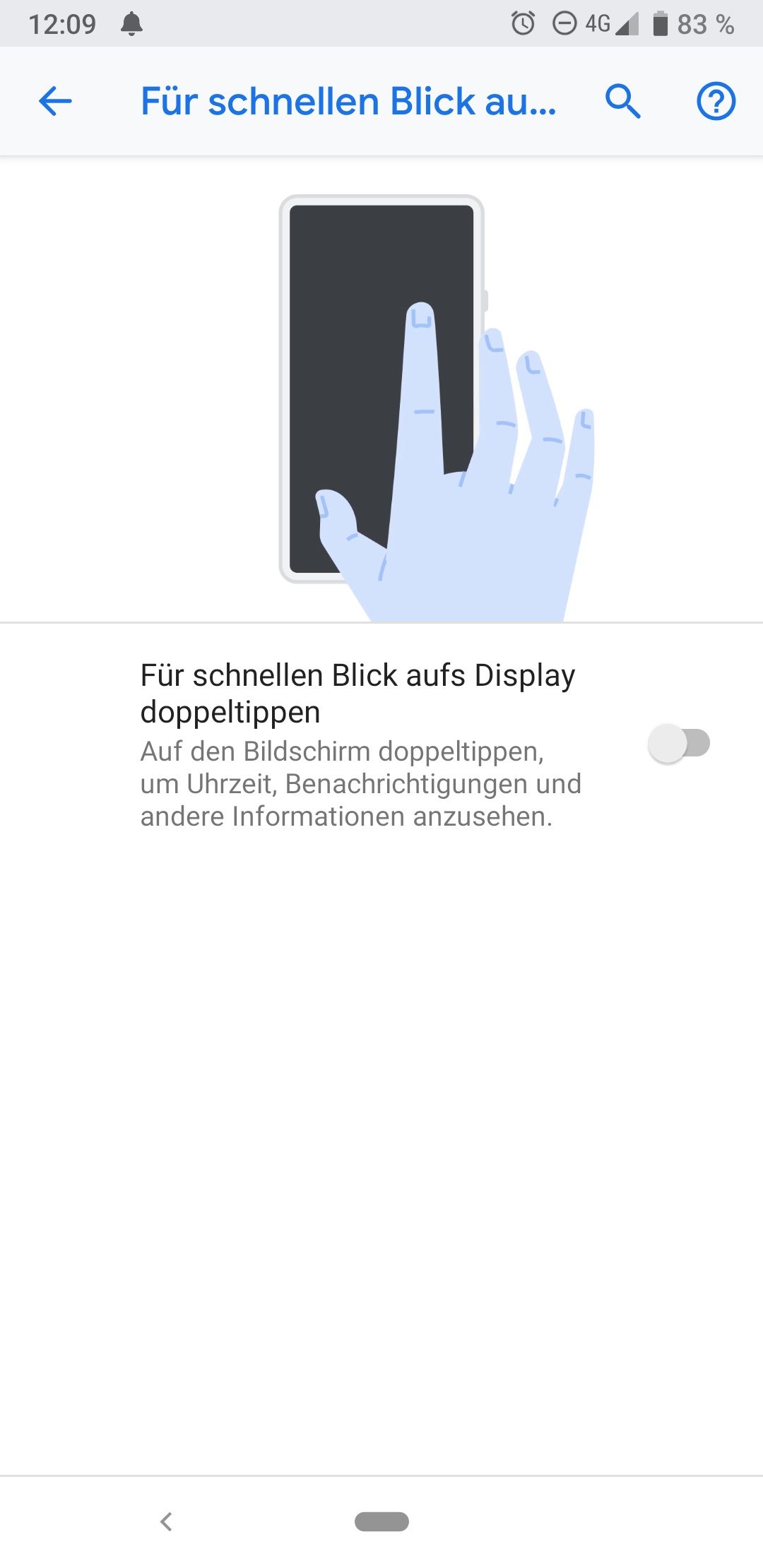The height and width of the screenshot is (1568, 763).
Task: Tap the system back chevron
Action: click(167, 1521)
